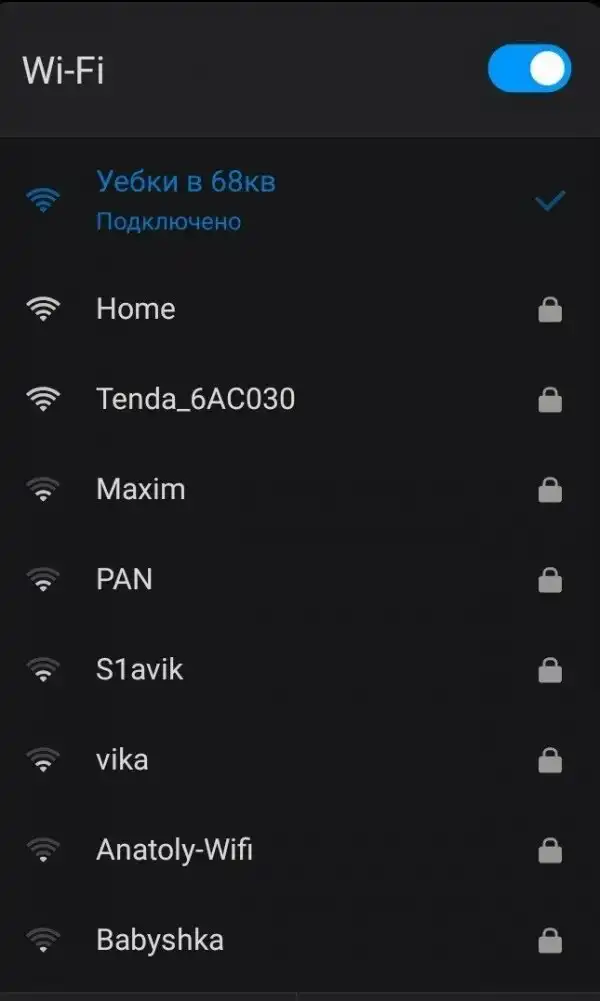The height and width of the screenshot is (1001, 600).
Task: Select the Tenda_6AC030 network
Action: 195,399
